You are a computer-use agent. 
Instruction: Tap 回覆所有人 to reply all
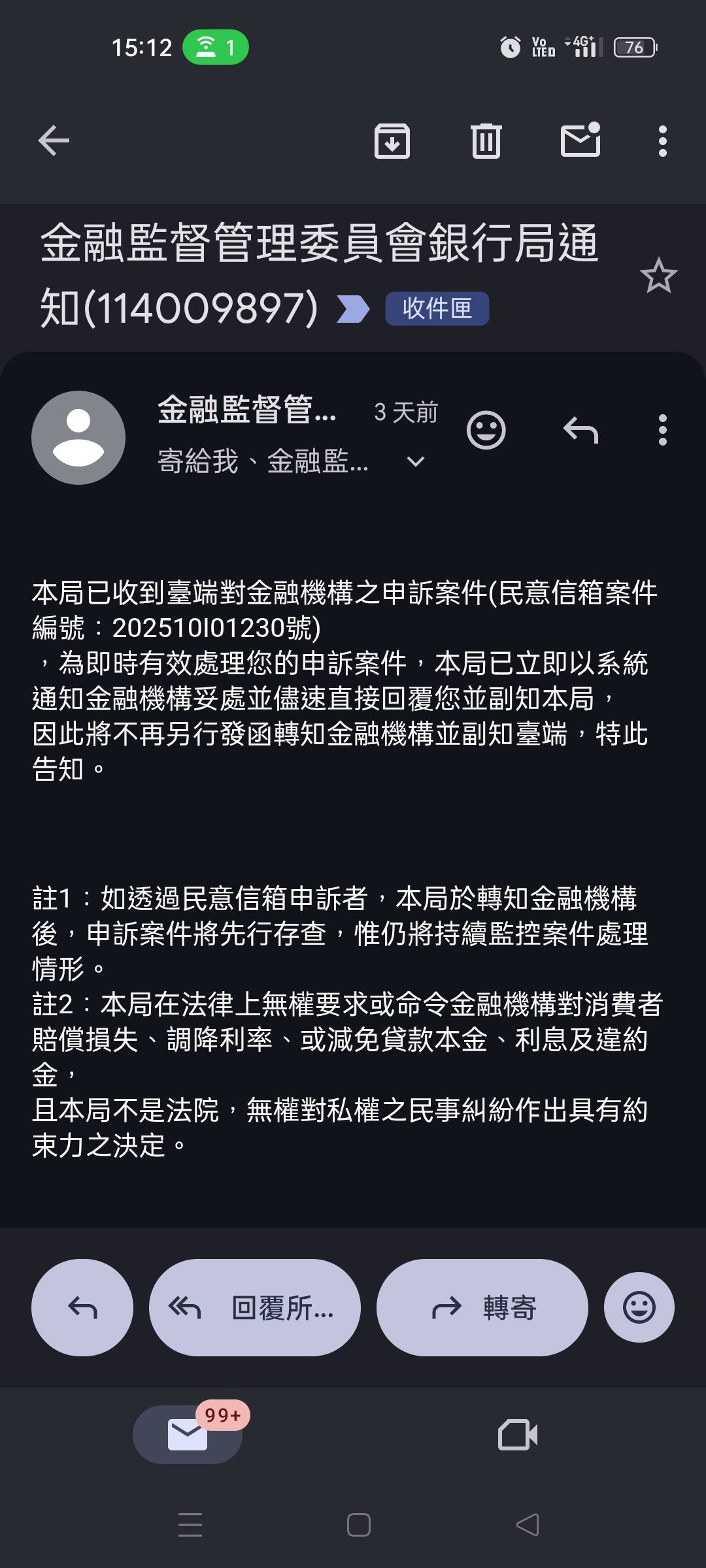(255, 1307)
